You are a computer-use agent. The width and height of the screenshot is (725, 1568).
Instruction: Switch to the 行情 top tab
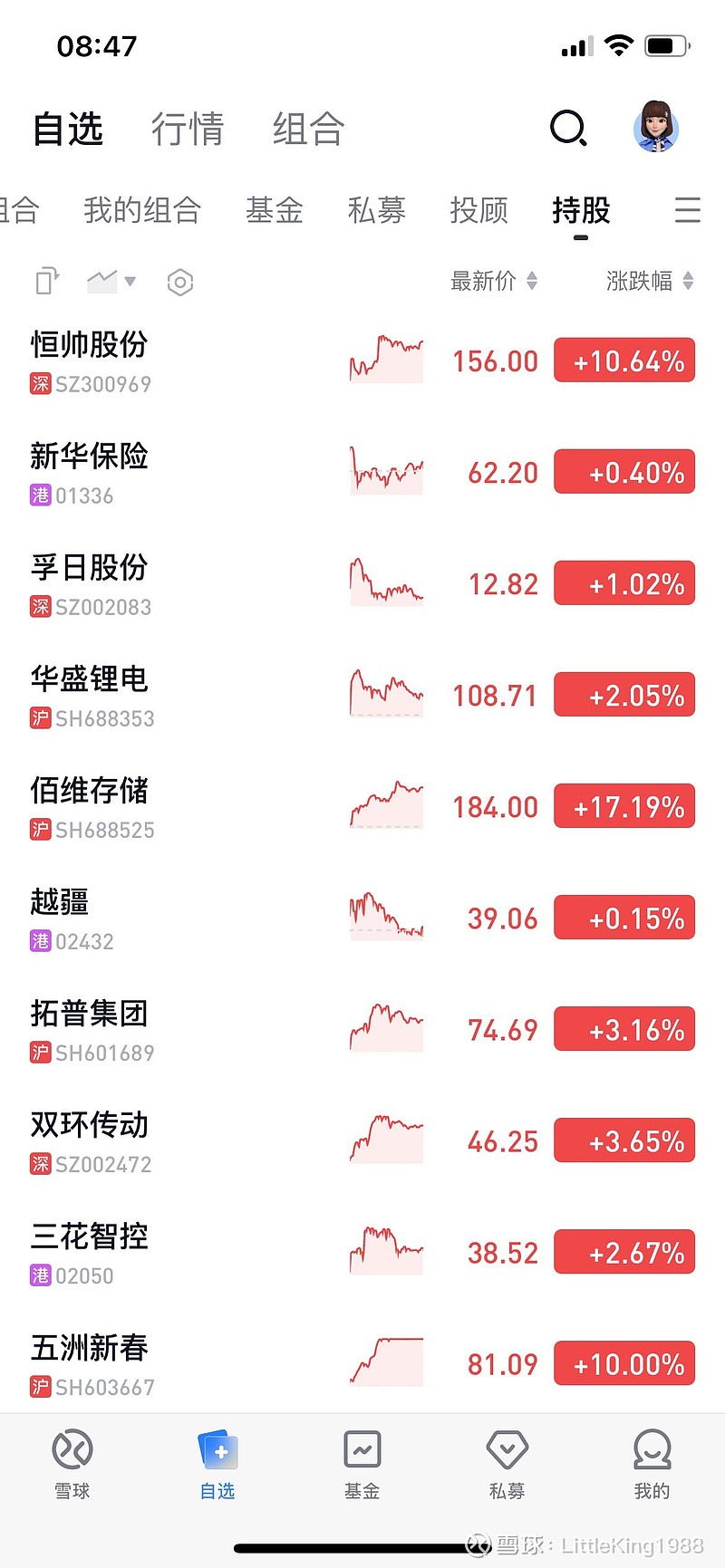click(x=188, y=129)
